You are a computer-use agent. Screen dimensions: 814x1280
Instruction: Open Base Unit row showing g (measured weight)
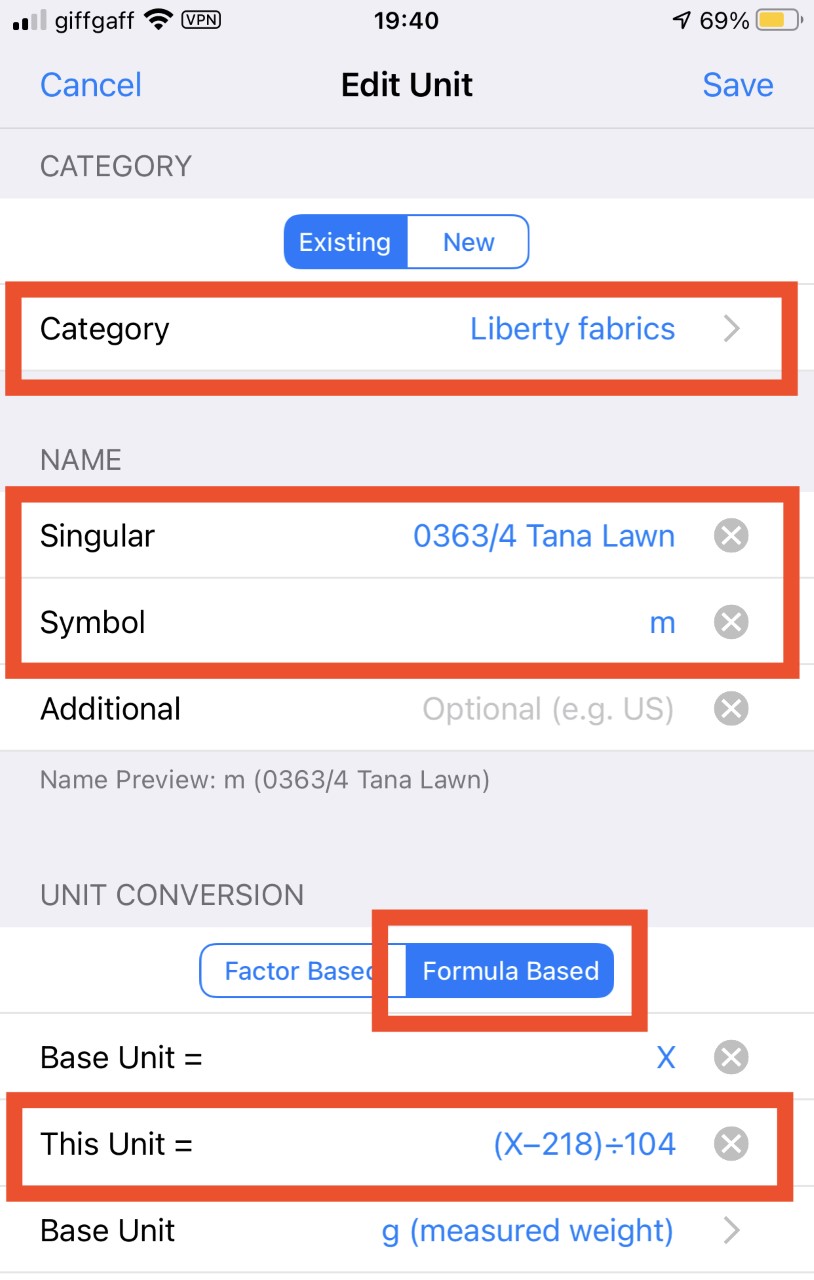point(400,1231)
